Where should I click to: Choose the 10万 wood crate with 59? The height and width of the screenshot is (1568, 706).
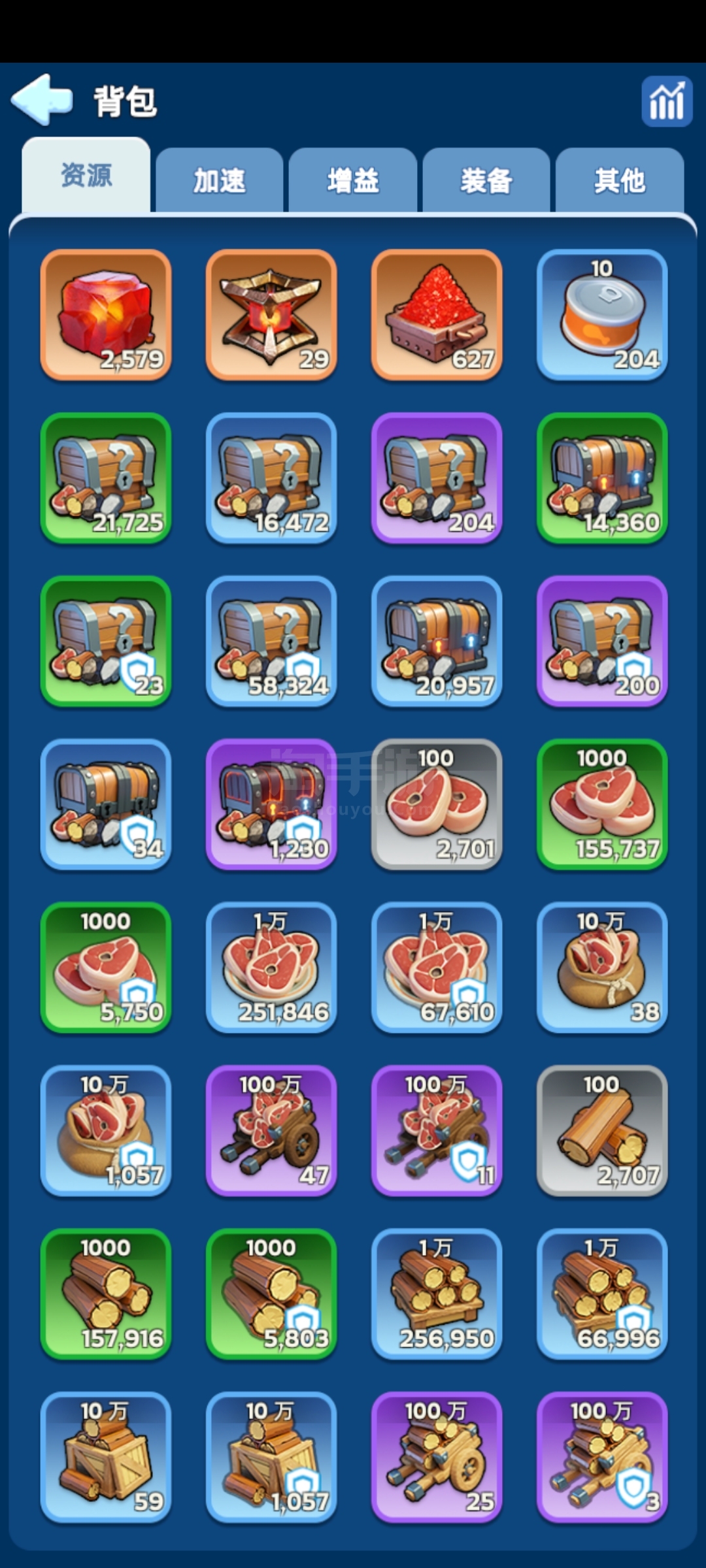pos(106,1458)
